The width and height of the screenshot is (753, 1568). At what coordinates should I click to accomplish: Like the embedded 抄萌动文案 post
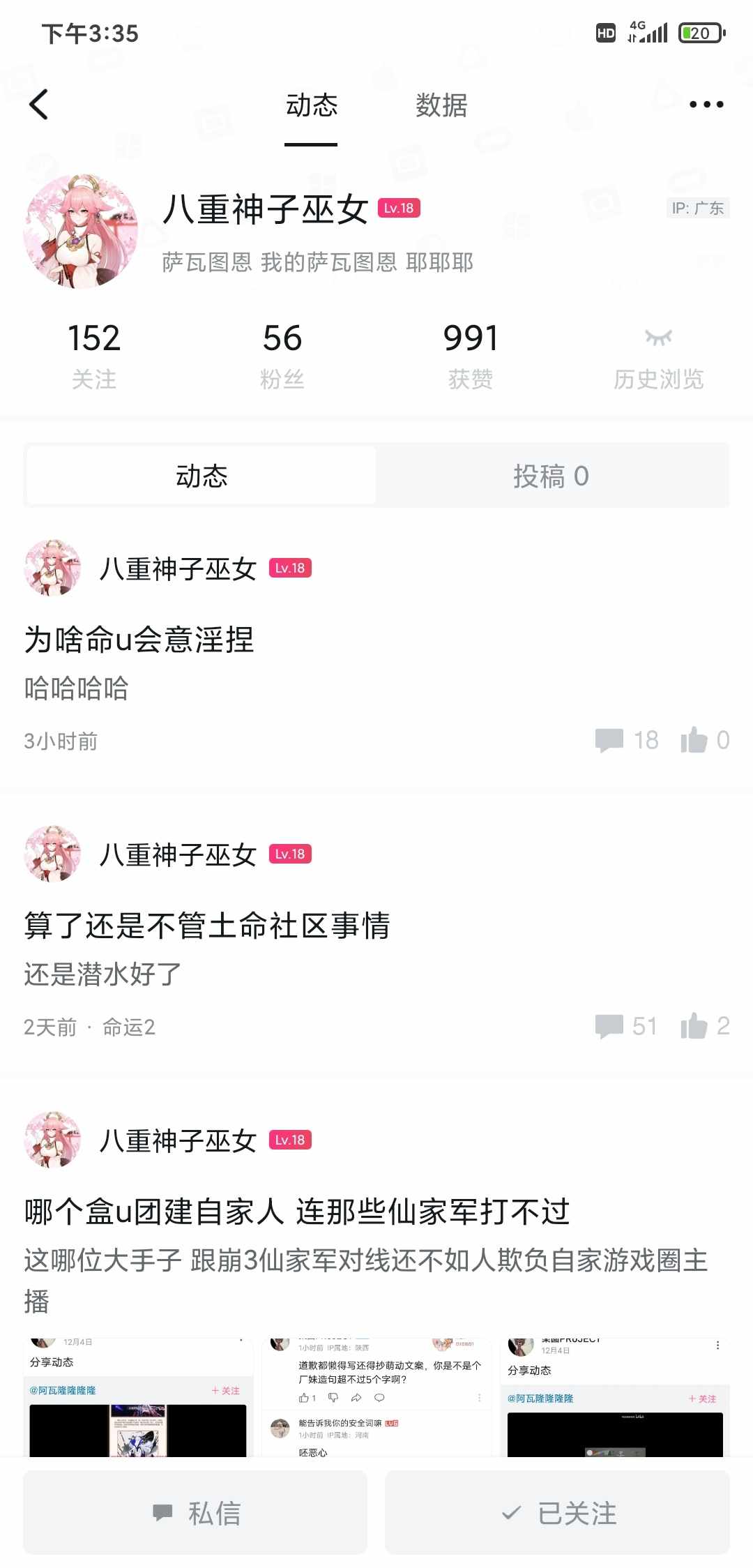point(303,1398)
